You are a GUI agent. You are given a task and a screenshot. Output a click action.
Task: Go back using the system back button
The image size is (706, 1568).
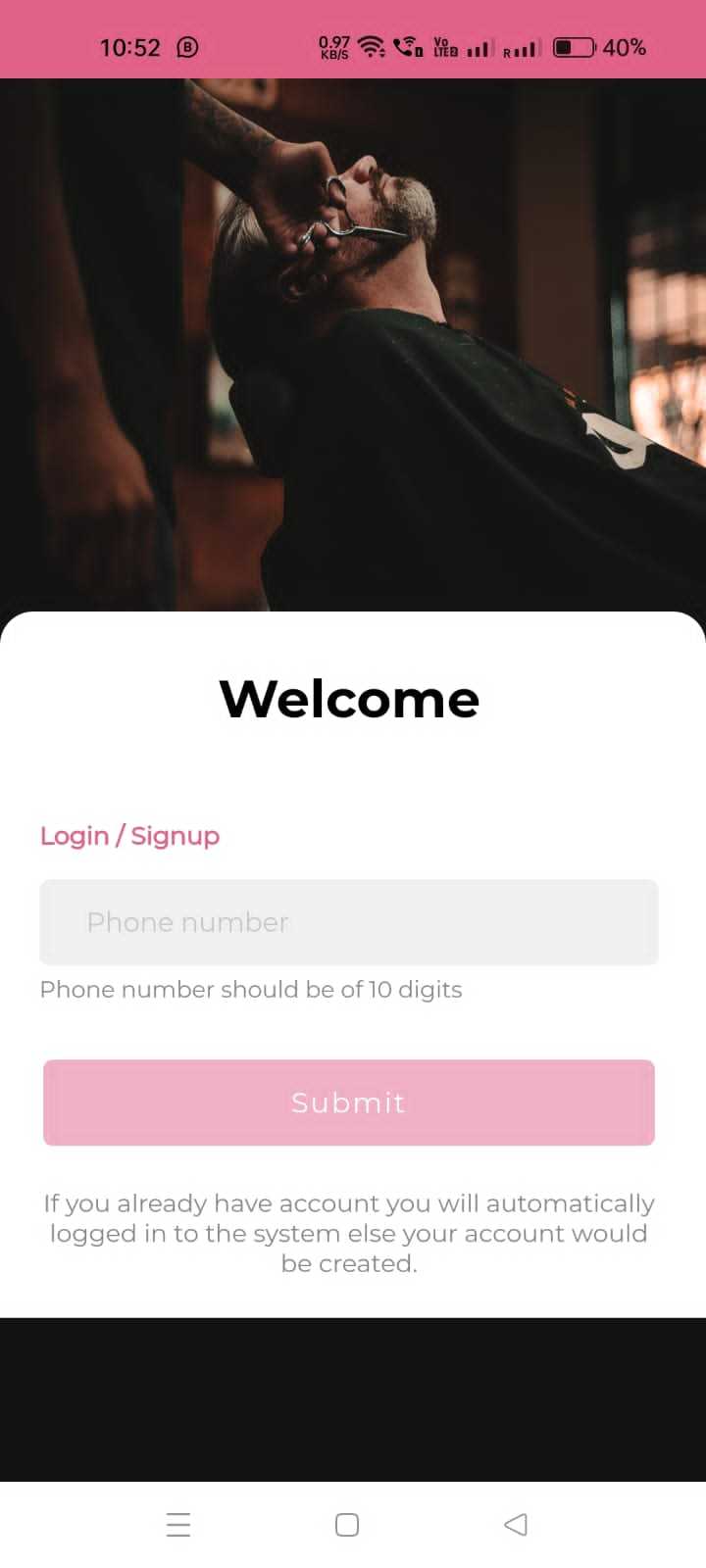tap(516, 1525)
